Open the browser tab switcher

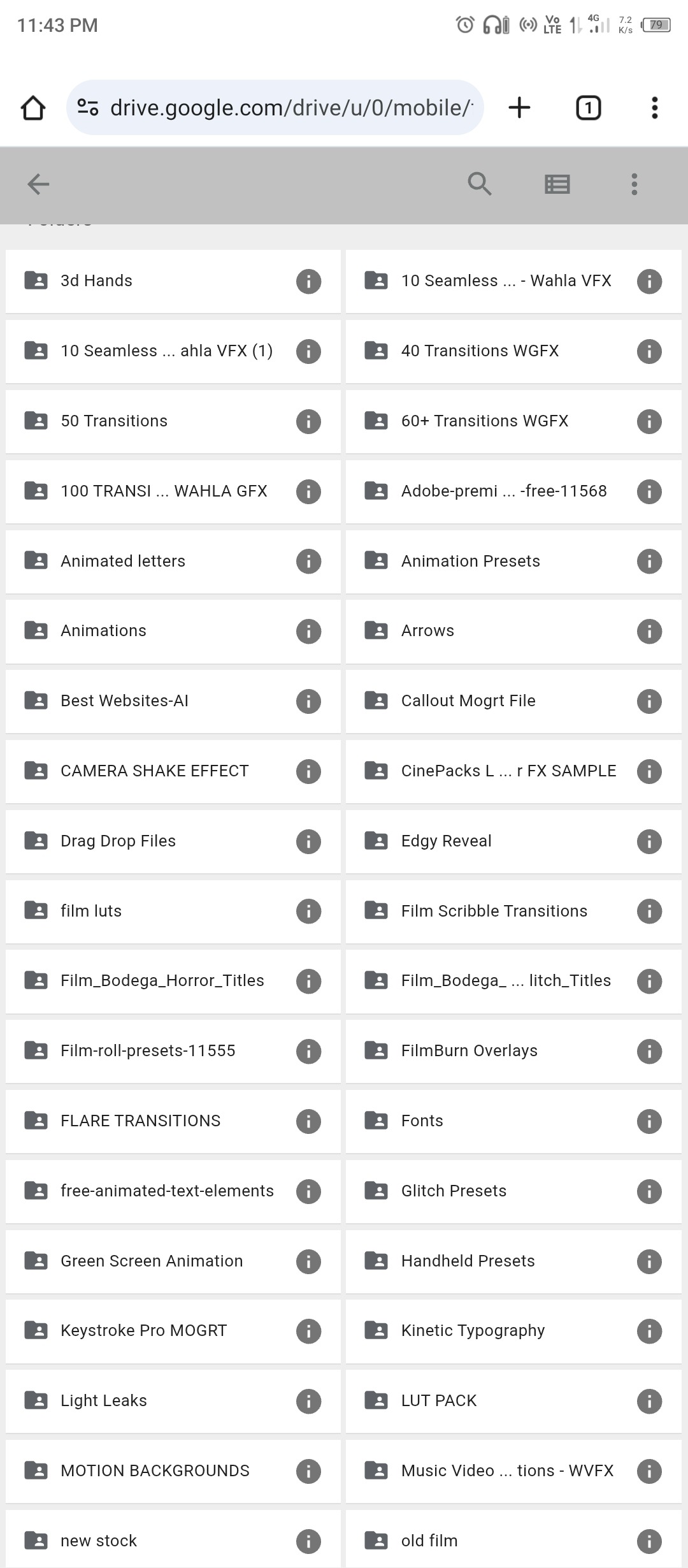(x=588, y=107)
